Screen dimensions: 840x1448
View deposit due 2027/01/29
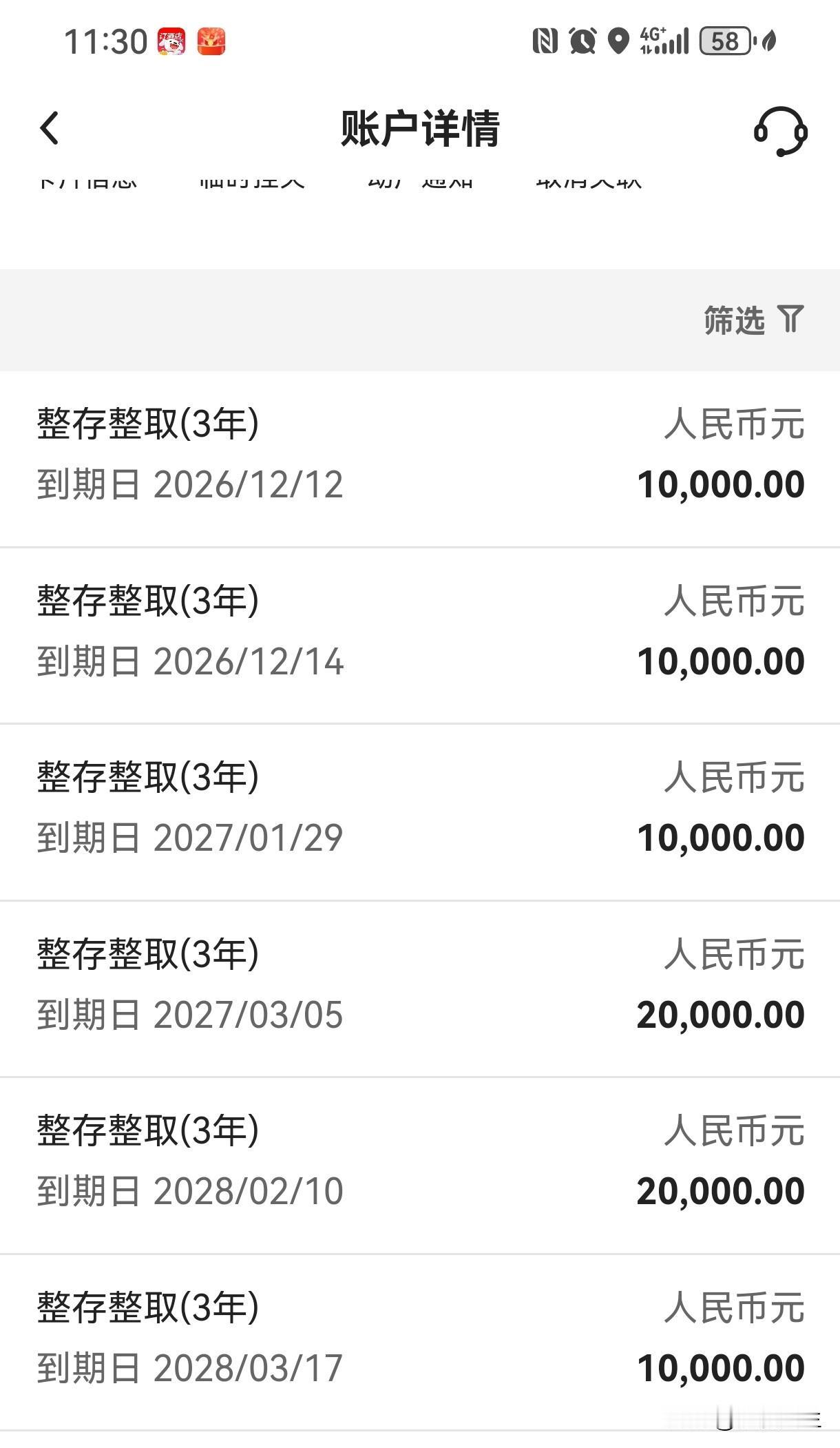(420, 812)
